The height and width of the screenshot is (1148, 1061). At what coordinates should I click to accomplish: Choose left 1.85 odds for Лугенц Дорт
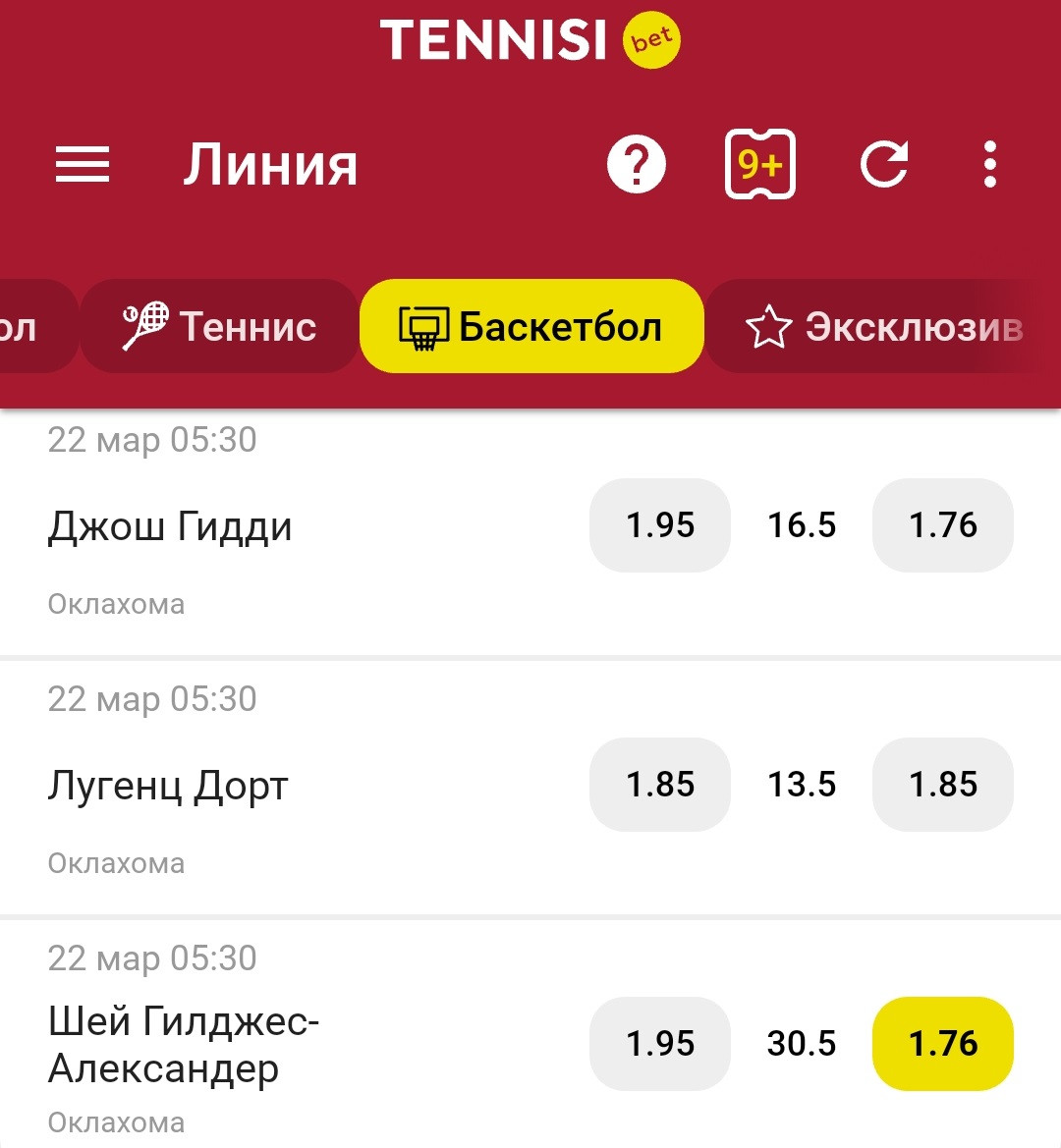(x=660, y=785)
